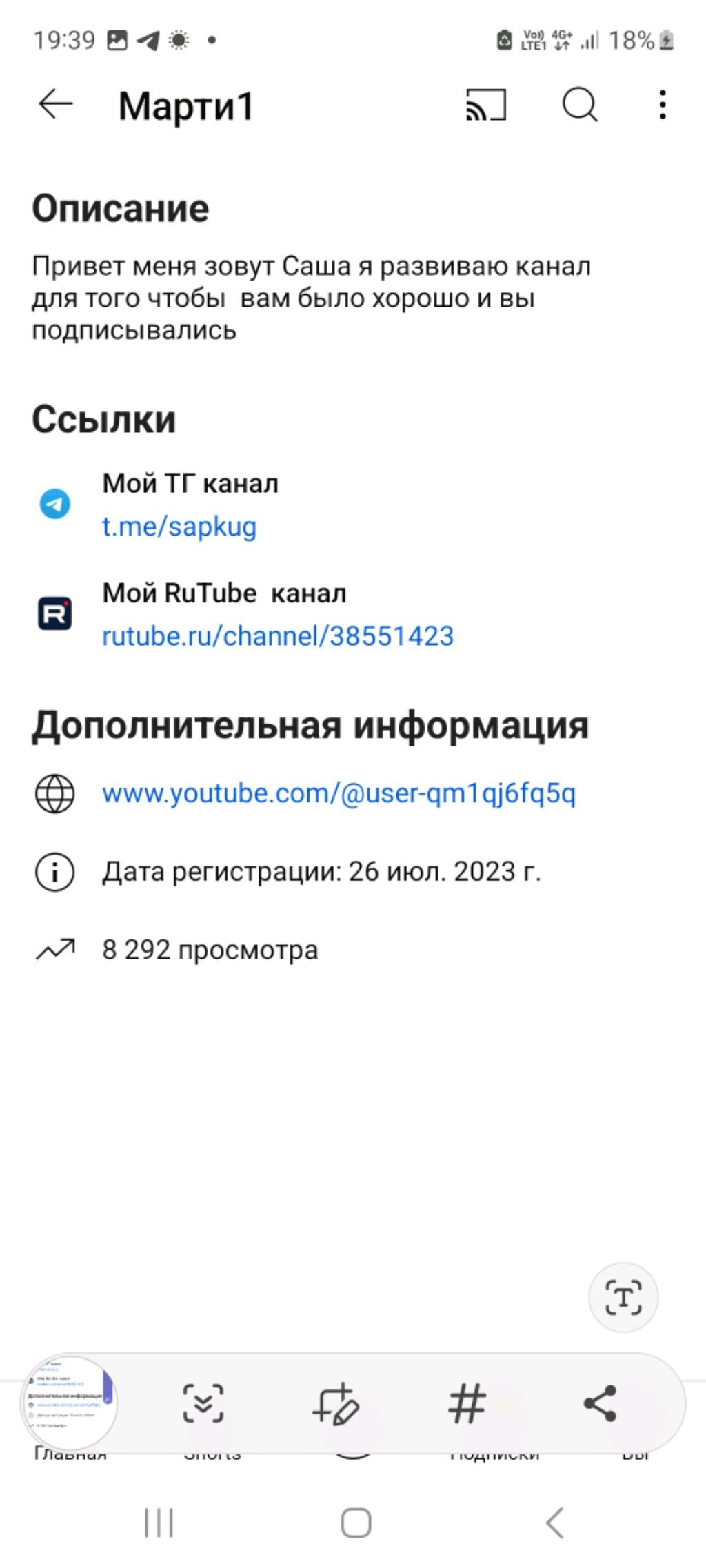Edit the screenshot with crop and draw
This screenshot has height=1568, width=706.
coord(336,1403)
